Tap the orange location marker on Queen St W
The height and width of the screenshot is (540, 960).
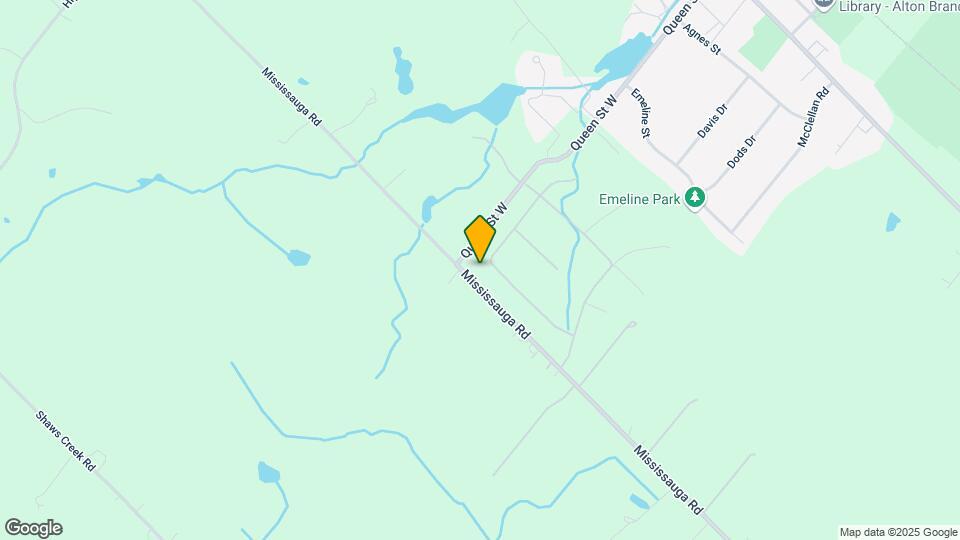480,238
